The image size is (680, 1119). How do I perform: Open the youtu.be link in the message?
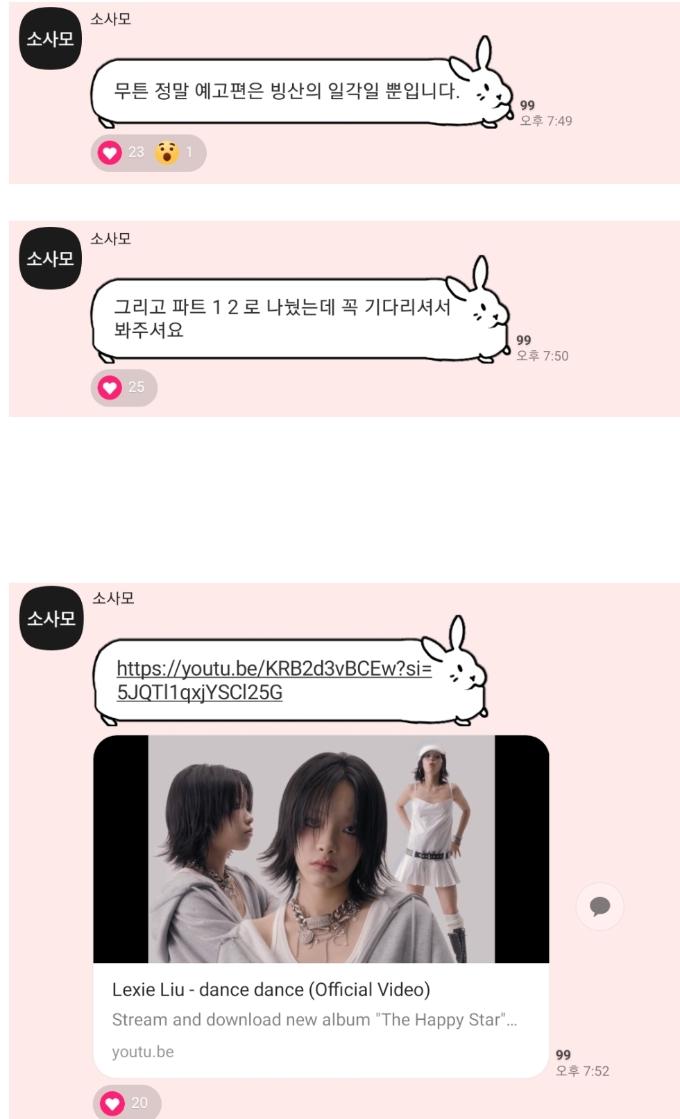tap(273, 680)
